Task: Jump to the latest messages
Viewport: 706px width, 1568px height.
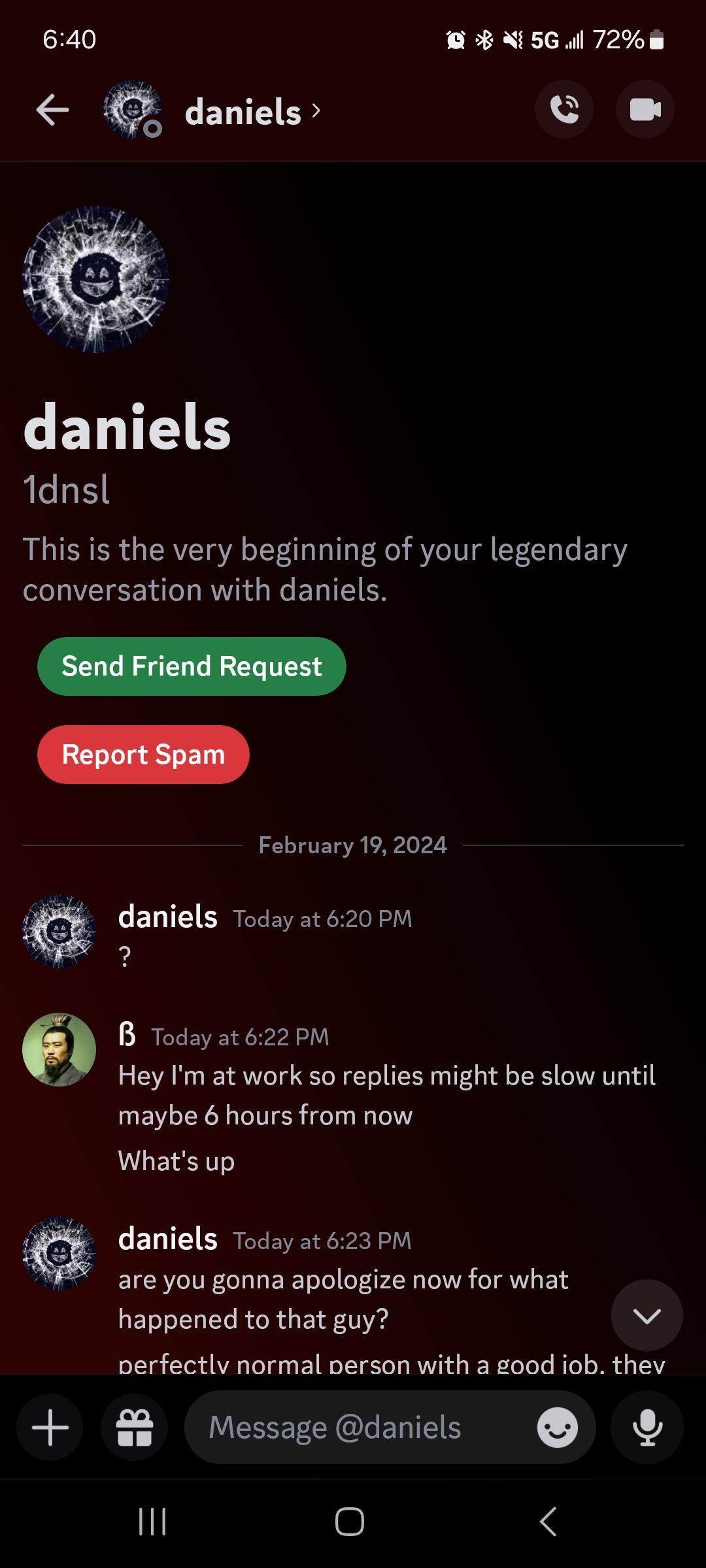Action: pos(647,1315)
